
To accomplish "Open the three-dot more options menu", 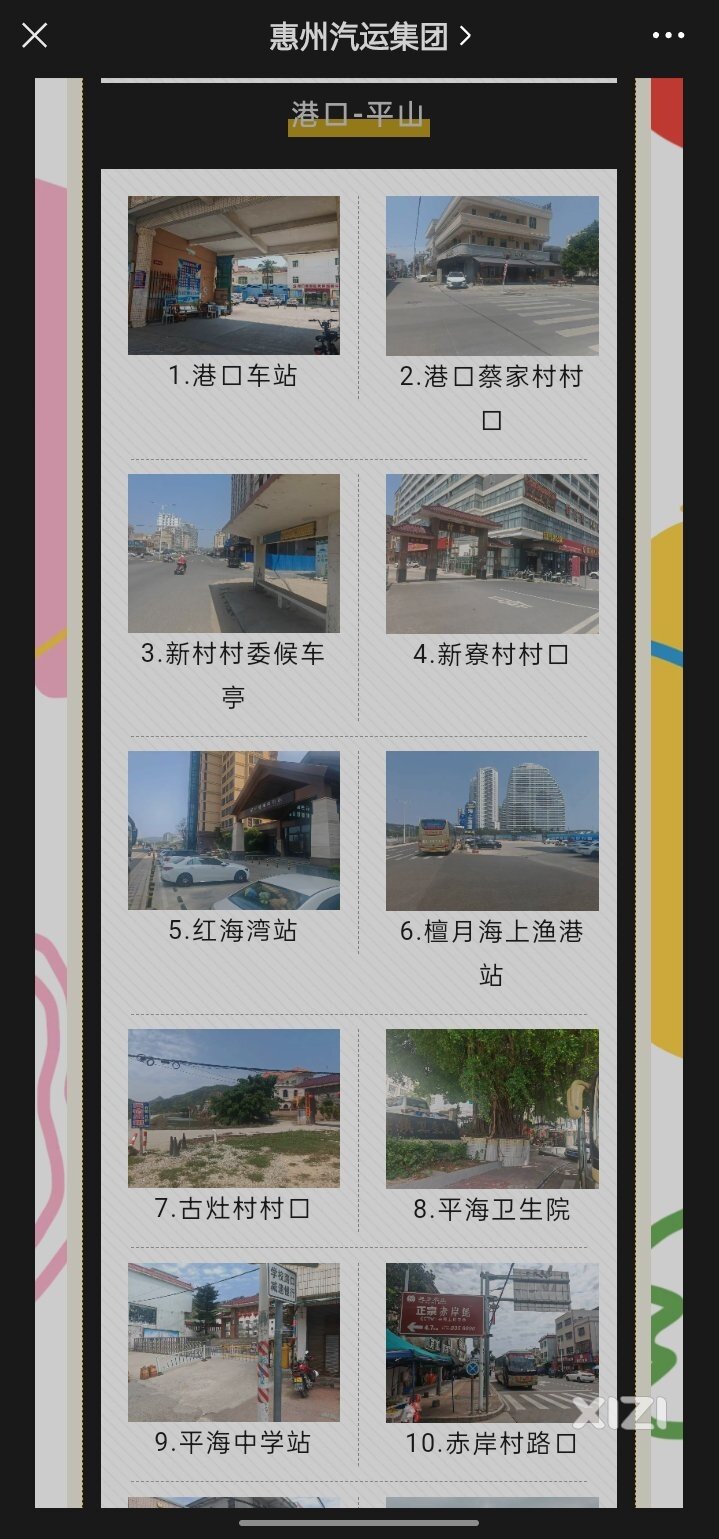I will tap(668, 36).
